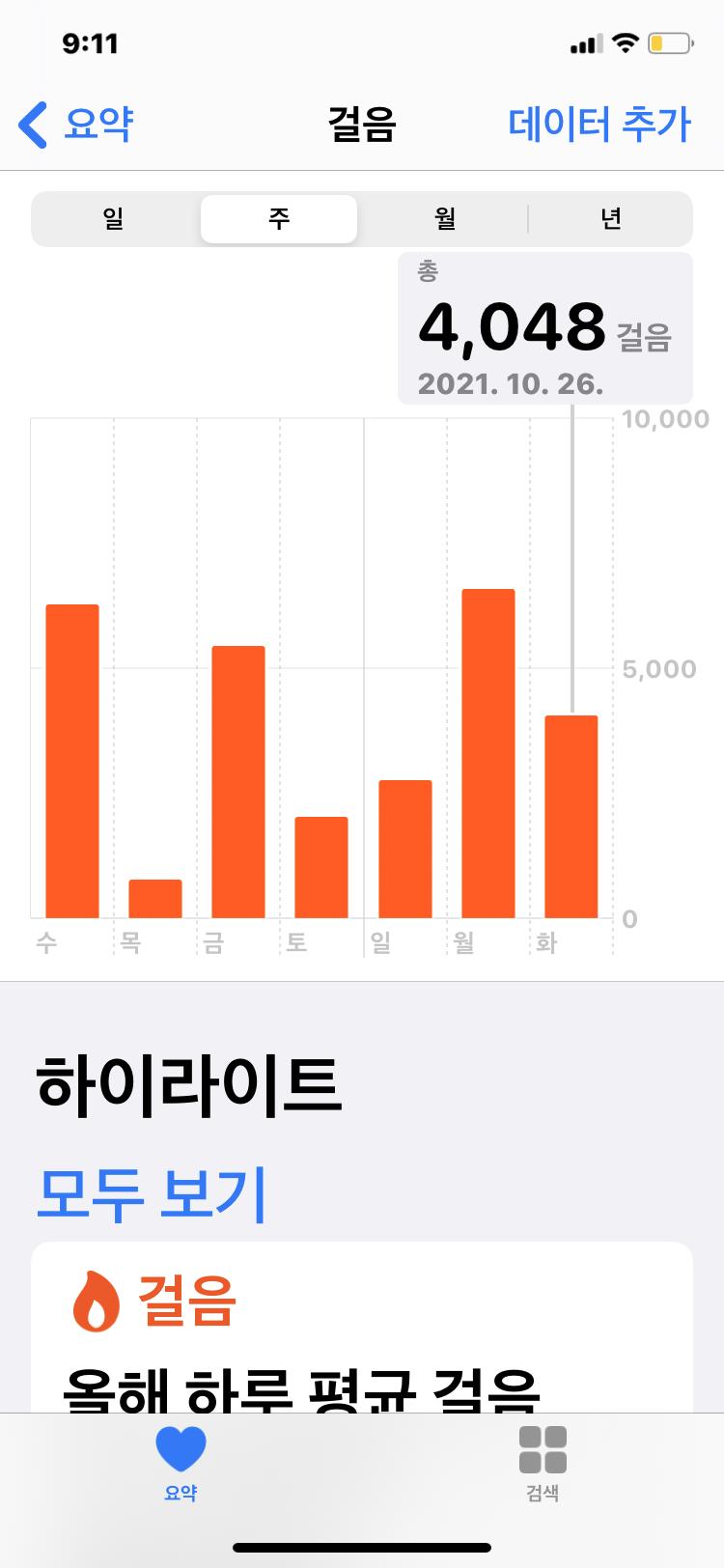Select the 주 (week) segment
This screenshot has height=1568, width=724.
(x=279, y=219)
